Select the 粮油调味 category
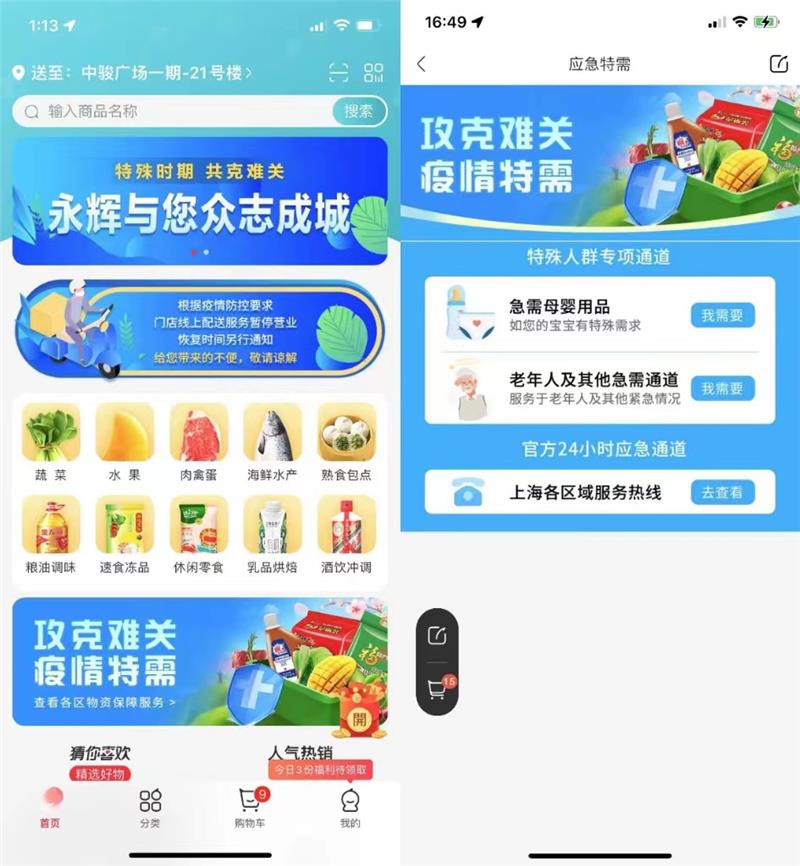 [x=51, y=534]
